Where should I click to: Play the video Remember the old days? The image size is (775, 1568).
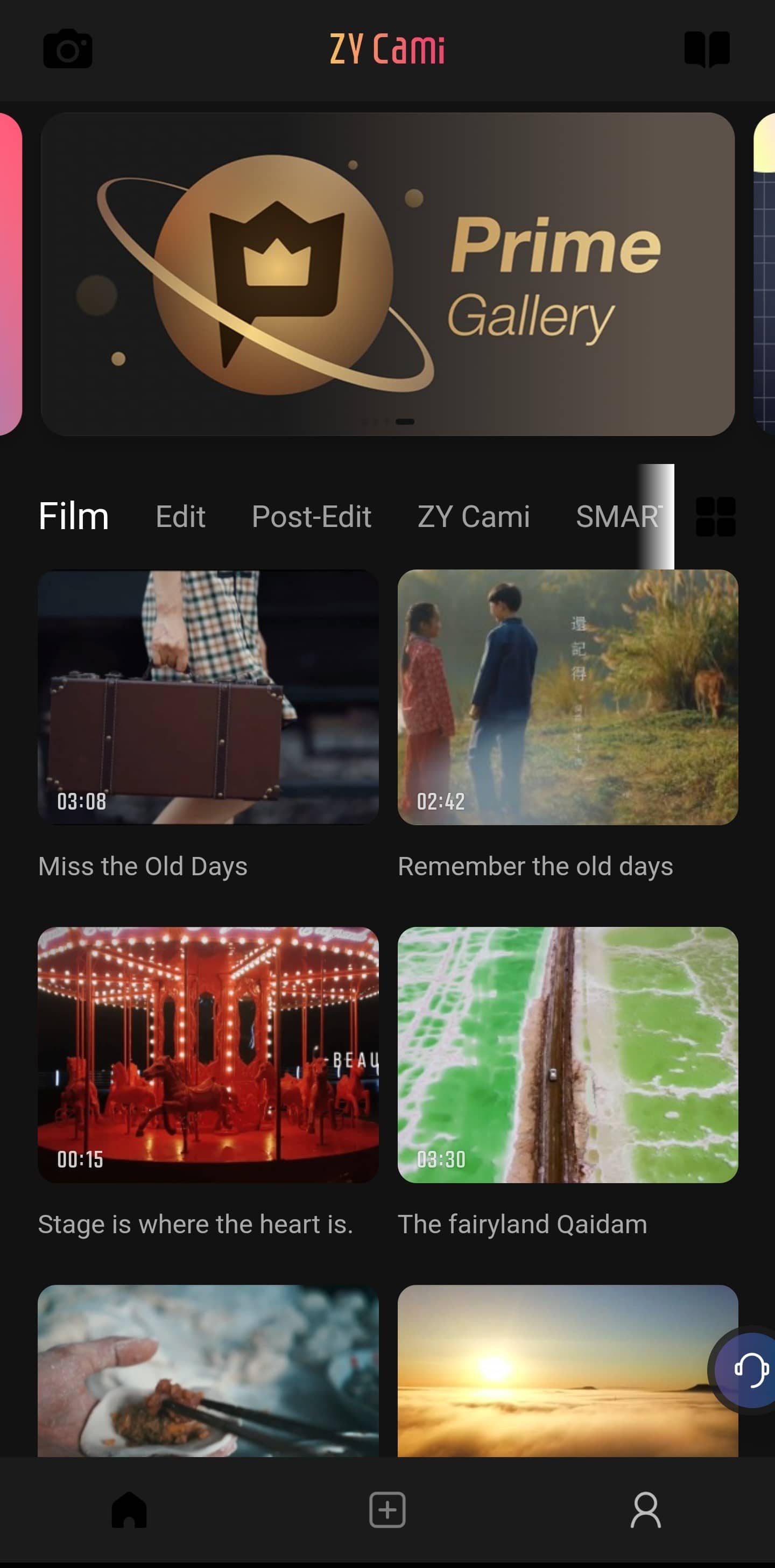567,697
